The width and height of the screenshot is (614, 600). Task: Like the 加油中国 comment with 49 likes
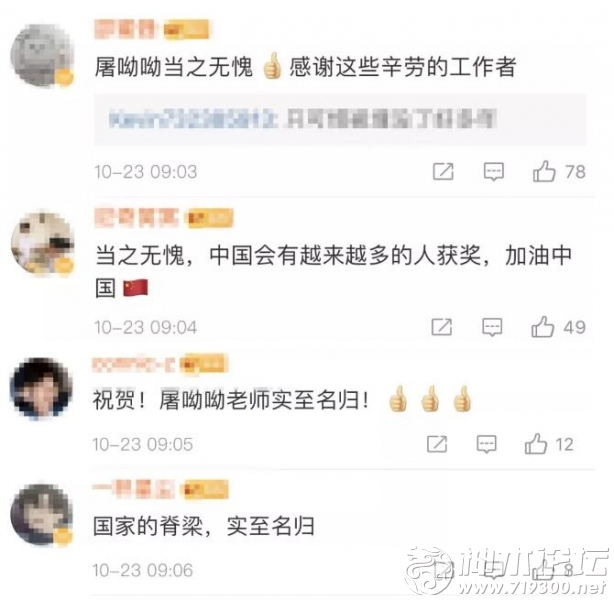pos(543,327)
